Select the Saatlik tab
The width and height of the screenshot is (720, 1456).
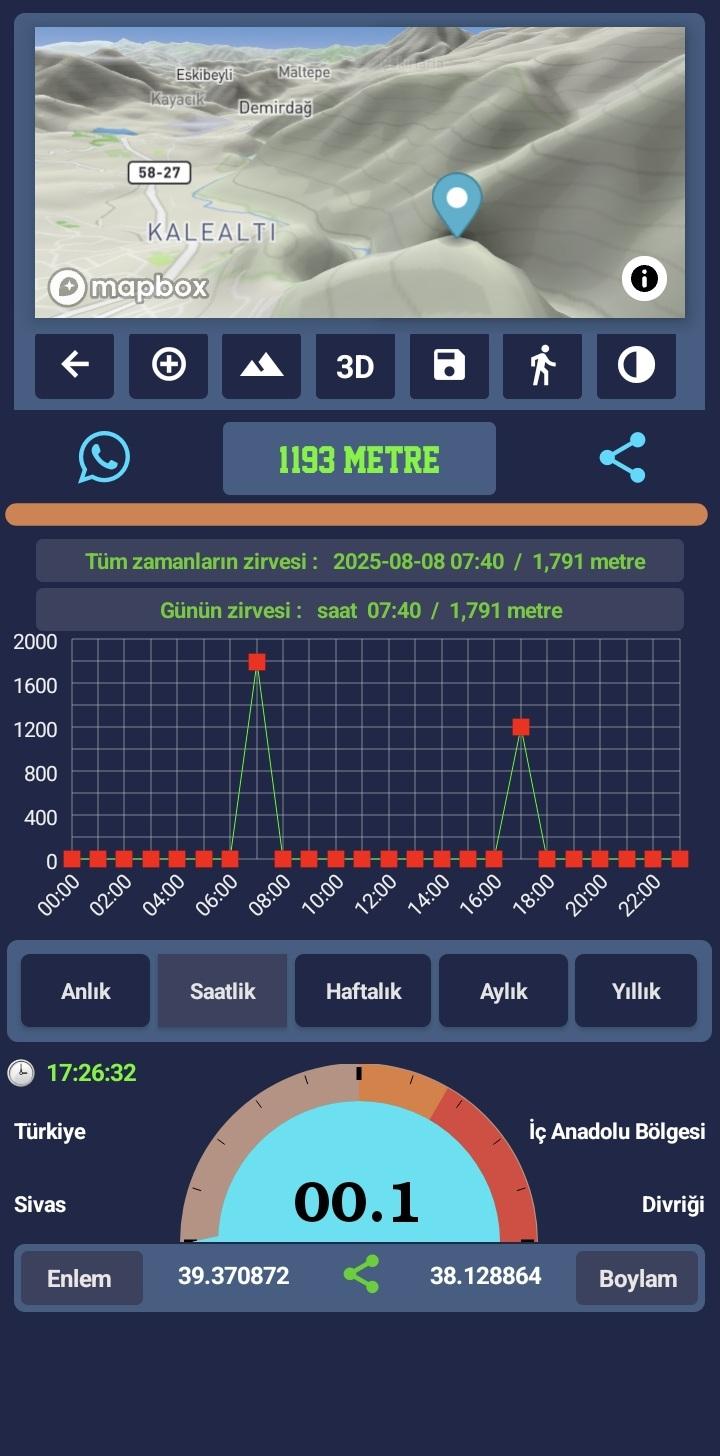222,991
